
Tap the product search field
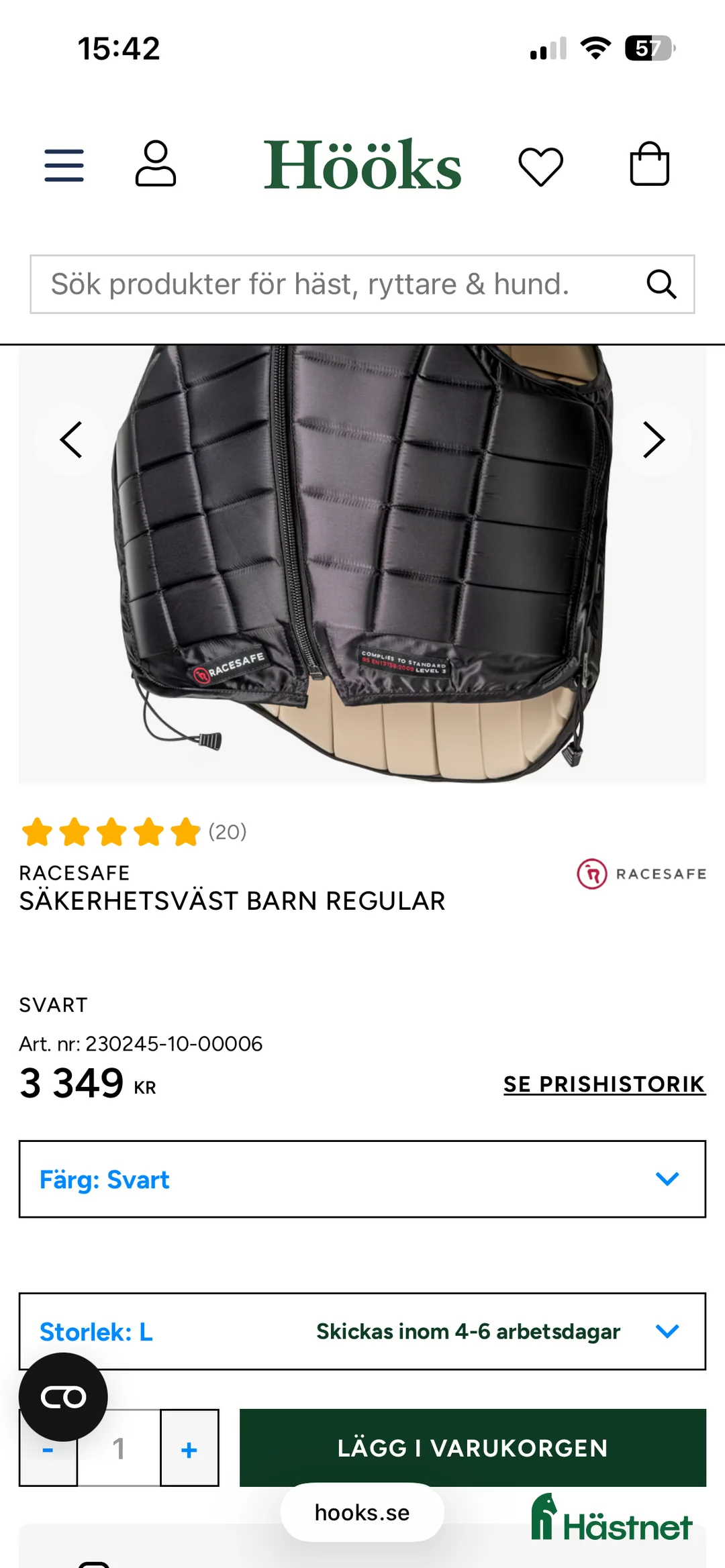tap(336, 284)
